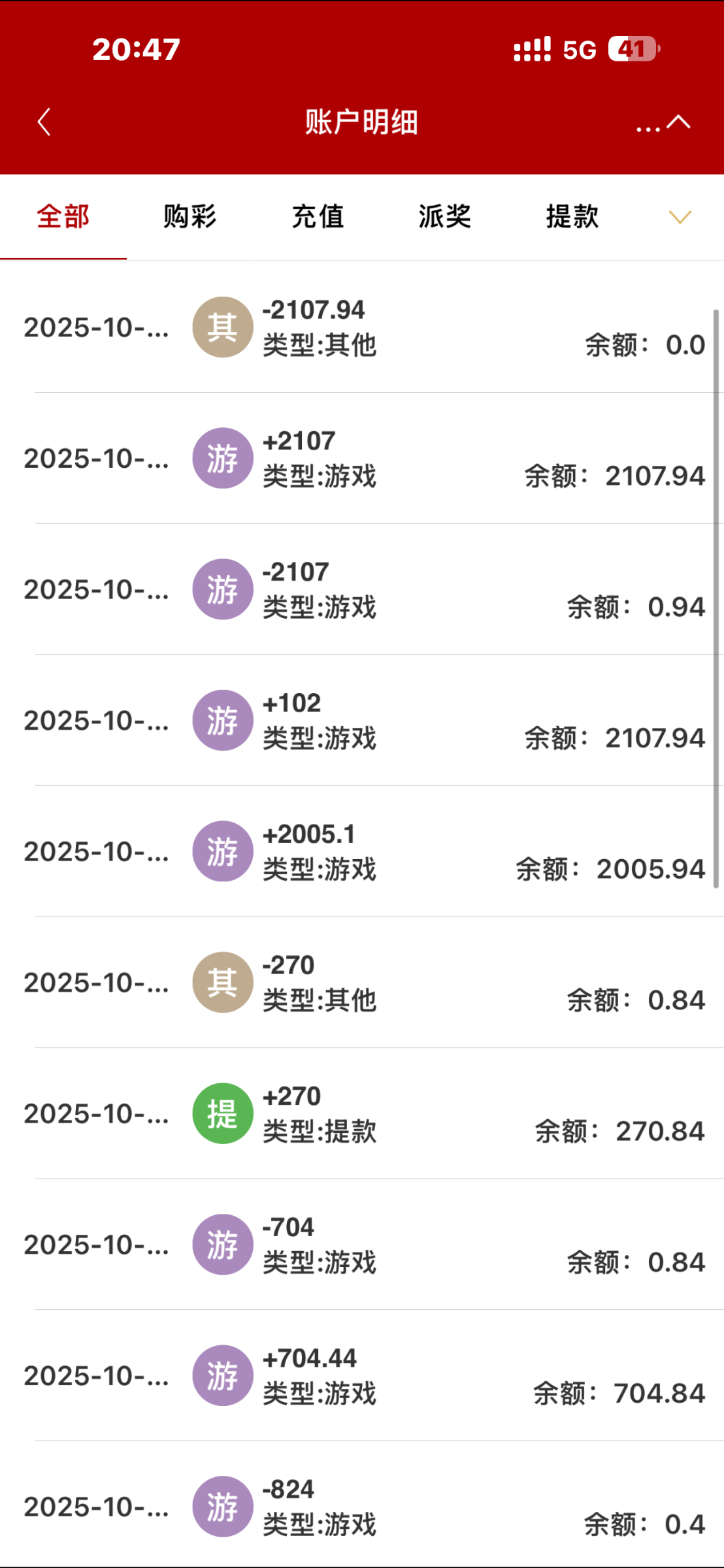View the +704.44 游戏 record
The height and width of the screenshot is (1568, 724).
(363, 1375)
